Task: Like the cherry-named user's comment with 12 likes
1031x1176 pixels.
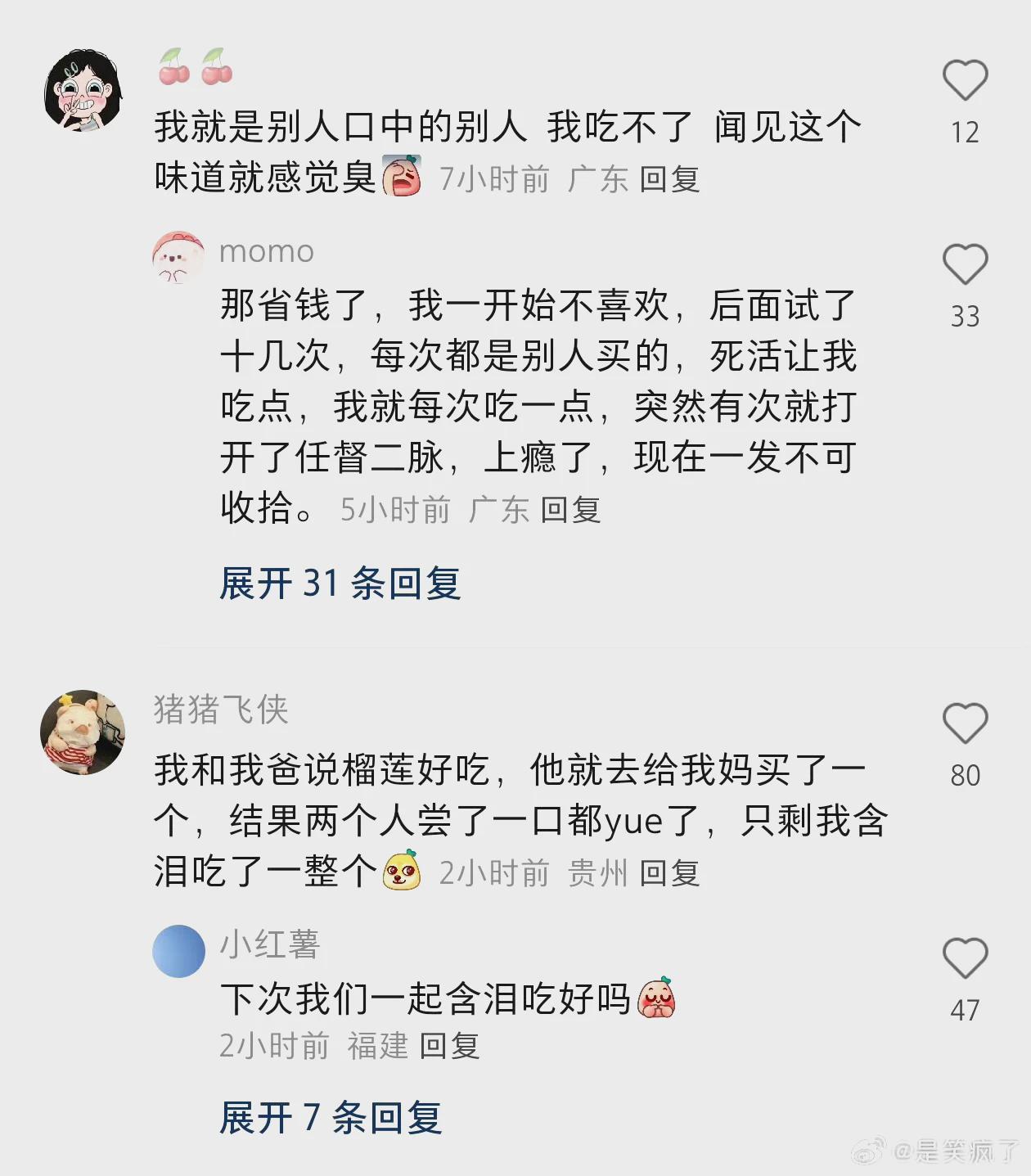Action: coord(965,80)
